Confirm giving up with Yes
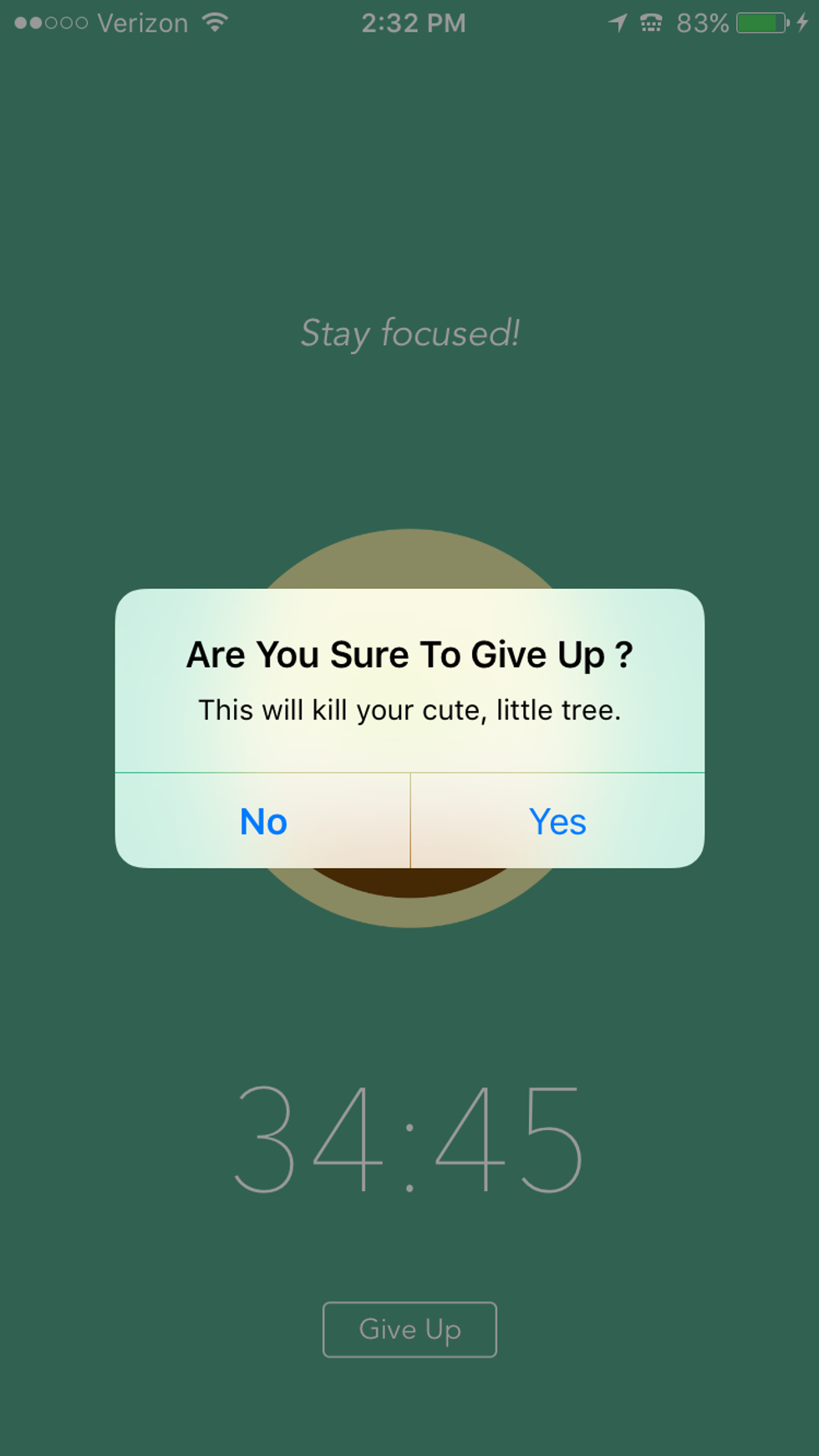Screen dimensions: 819x1456 (557, 821)
